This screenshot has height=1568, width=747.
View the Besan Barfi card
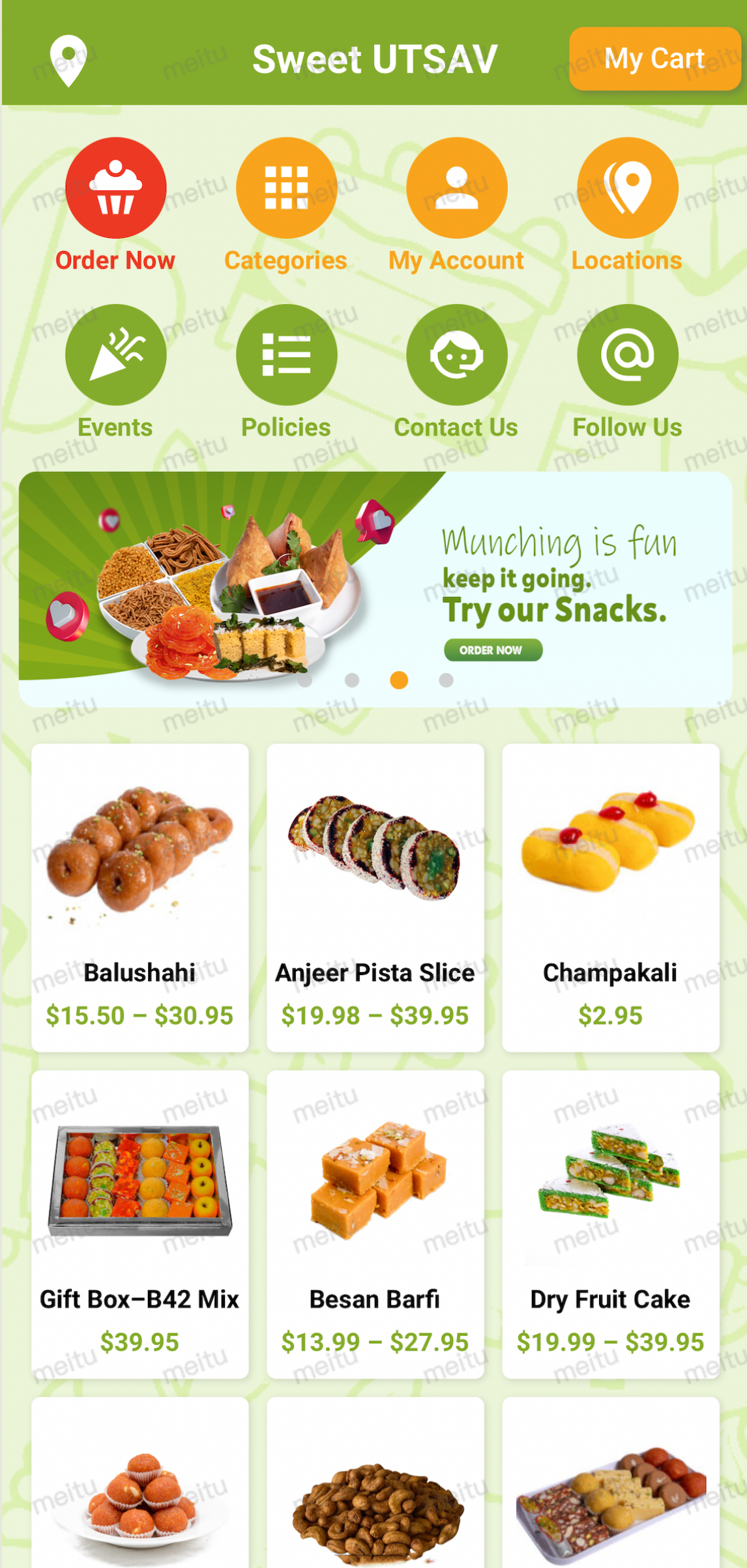click(375, 1223)
